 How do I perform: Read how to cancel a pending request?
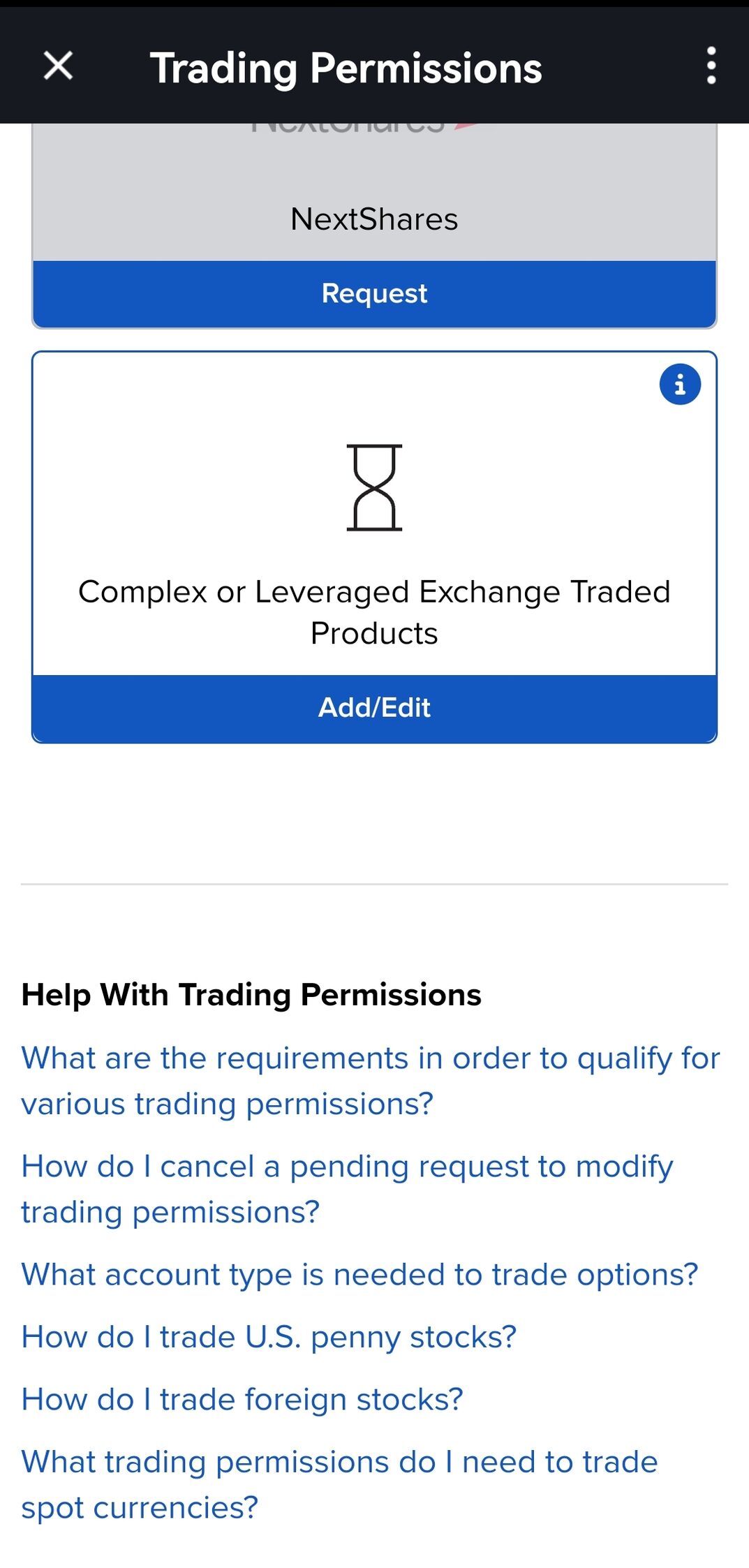tap(347, 1189)
